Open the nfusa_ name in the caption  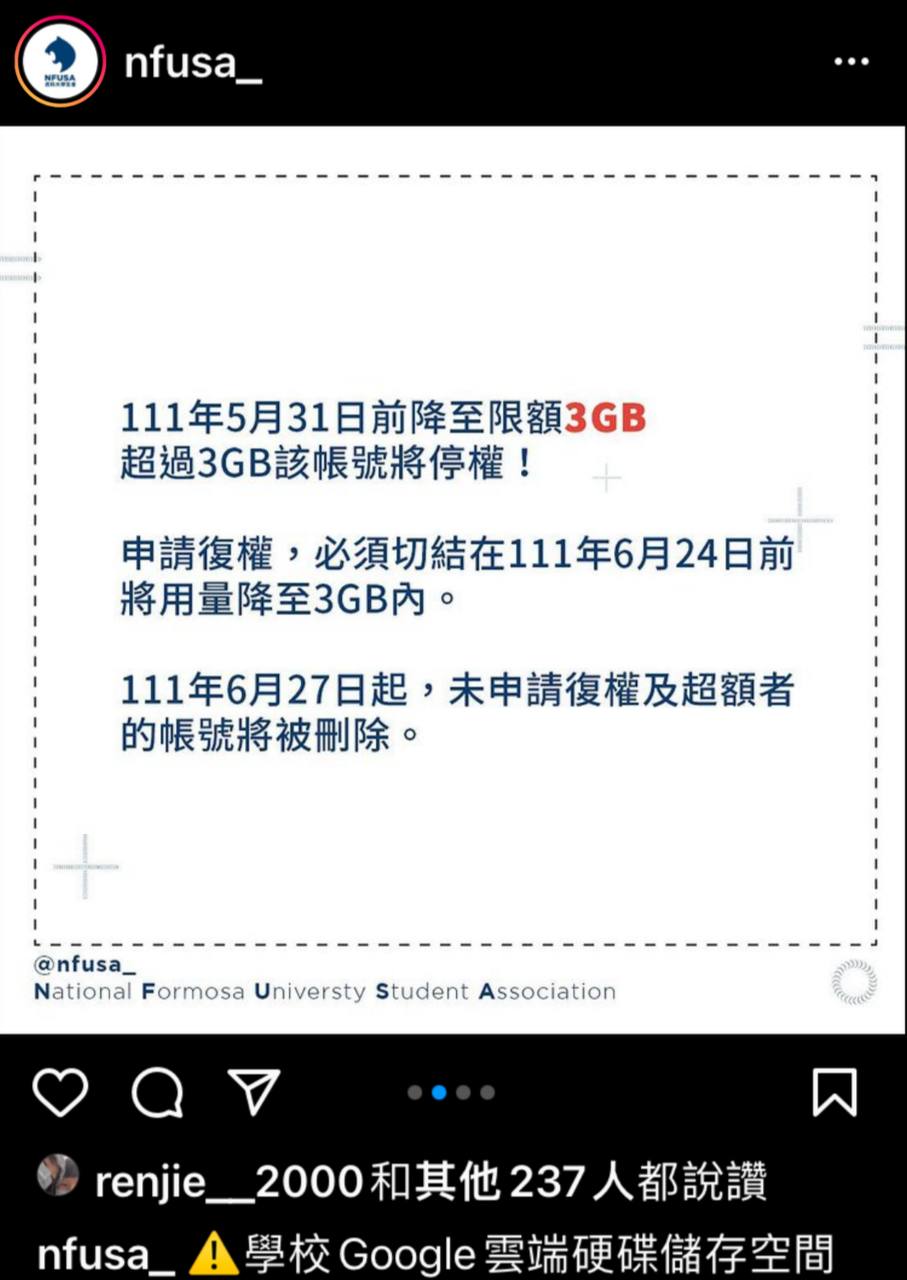[x=107, y=1253]
